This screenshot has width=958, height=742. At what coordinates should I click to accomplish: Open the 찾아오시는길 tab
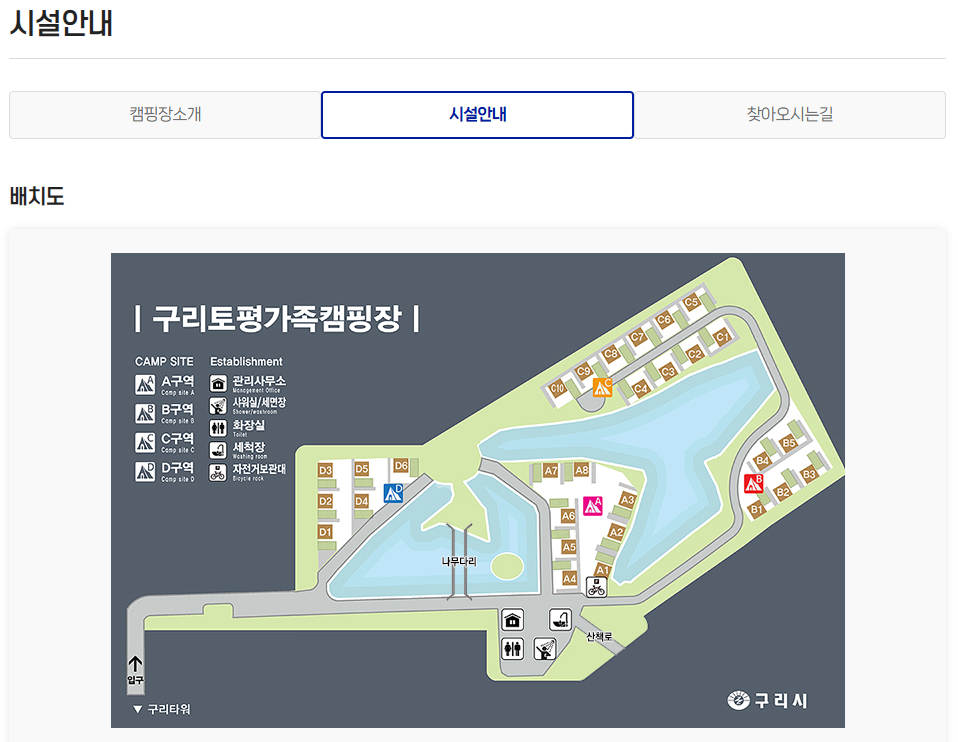(x=789, y=115)
